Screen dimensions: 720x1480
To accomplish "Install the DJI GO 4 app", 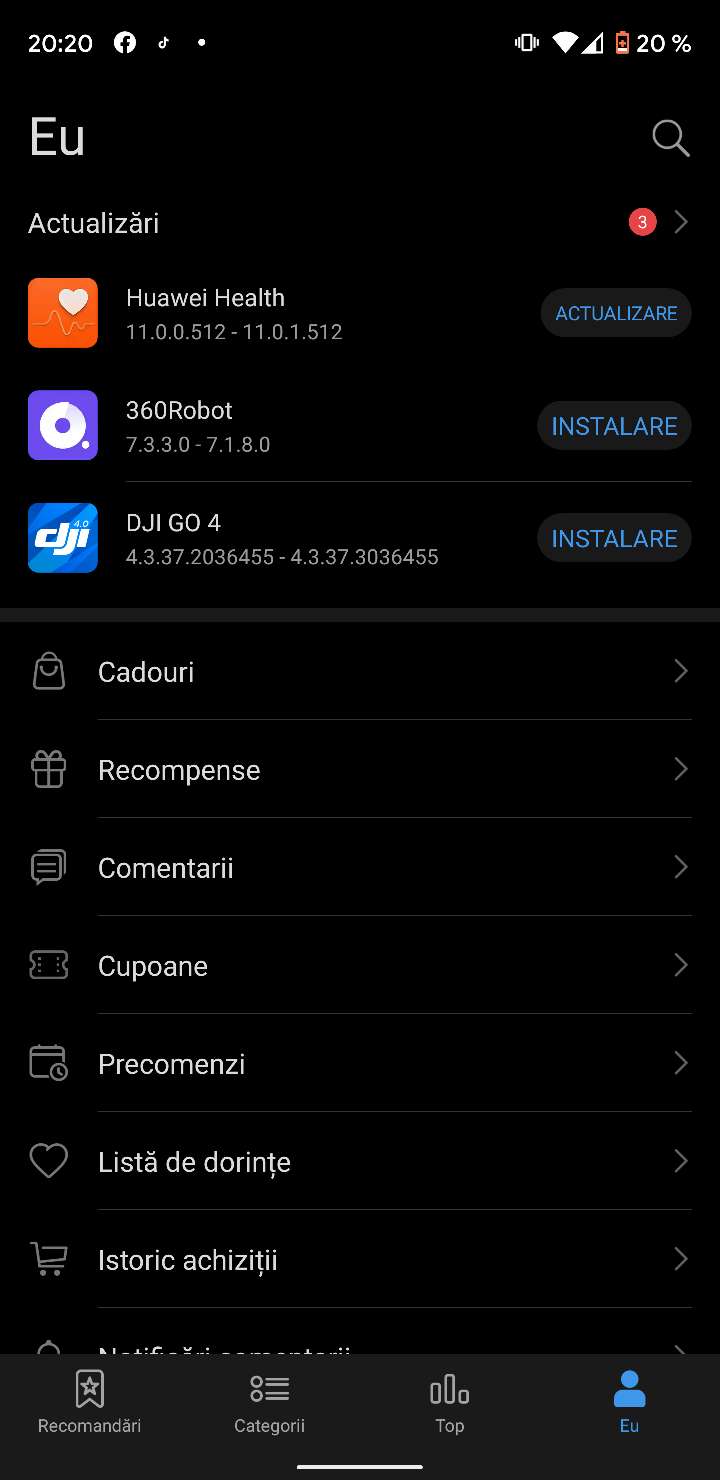I will pos(614,538).
